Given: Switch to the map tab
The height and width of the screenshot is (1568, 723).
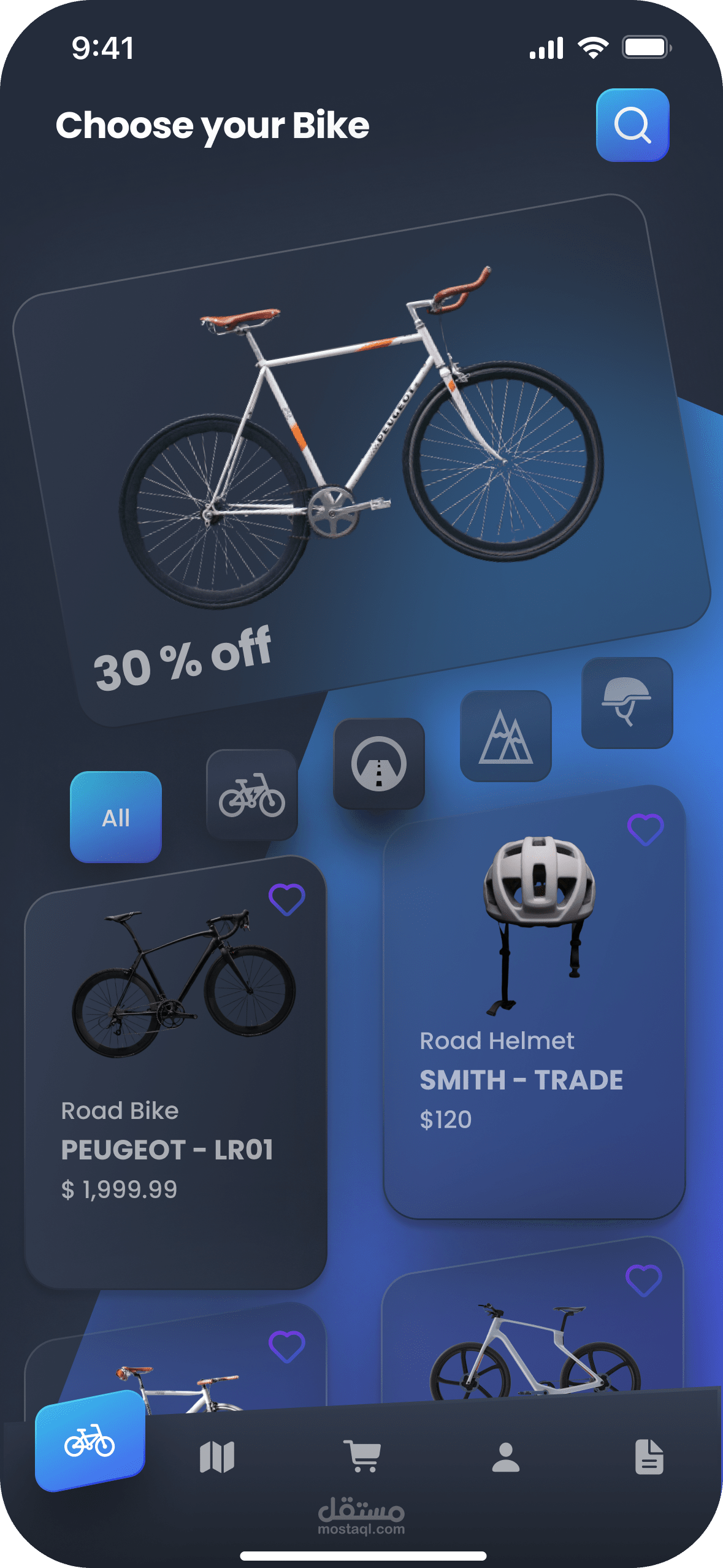Looking at the screenshot, I should pyautogui.click(x=217, y=1457).
